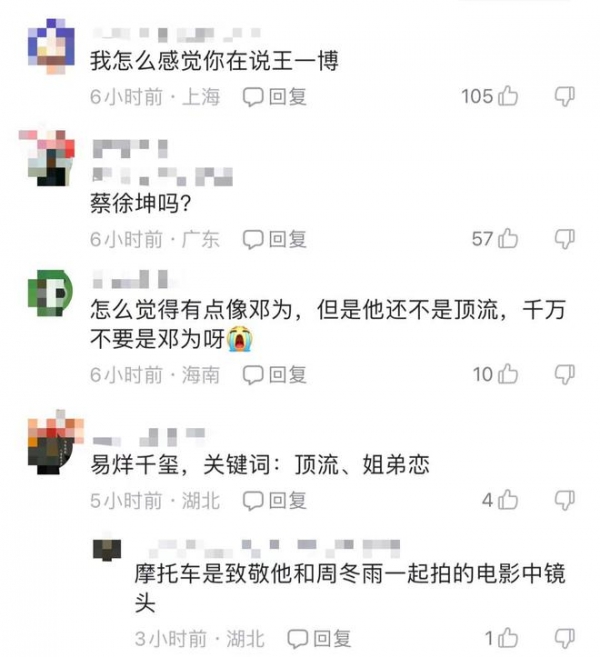Reply to the comment about 邓为
Viewport: 600px width, 657px height.
point(276,375)
